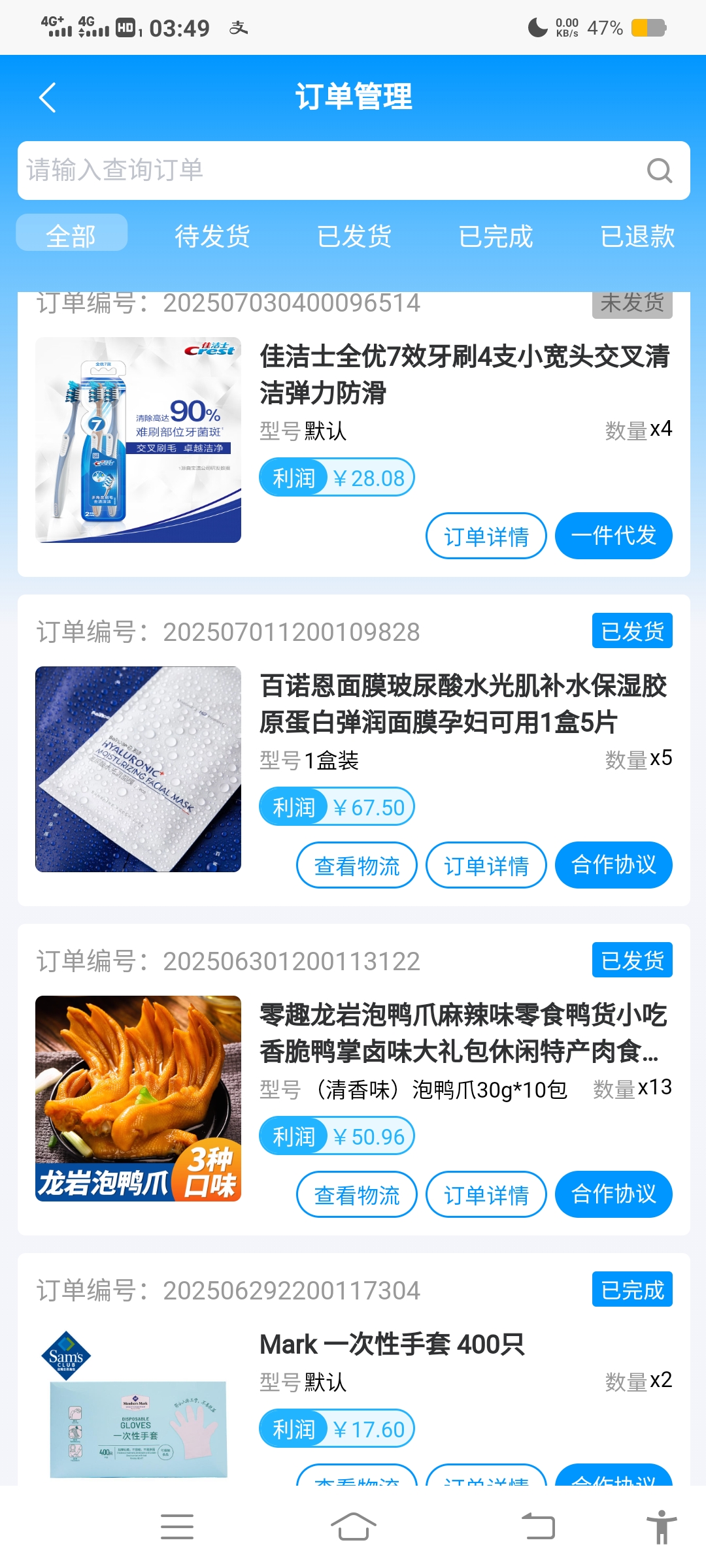
Task: Switch to the 已退款 tab
Action: (x=637, y=235)
